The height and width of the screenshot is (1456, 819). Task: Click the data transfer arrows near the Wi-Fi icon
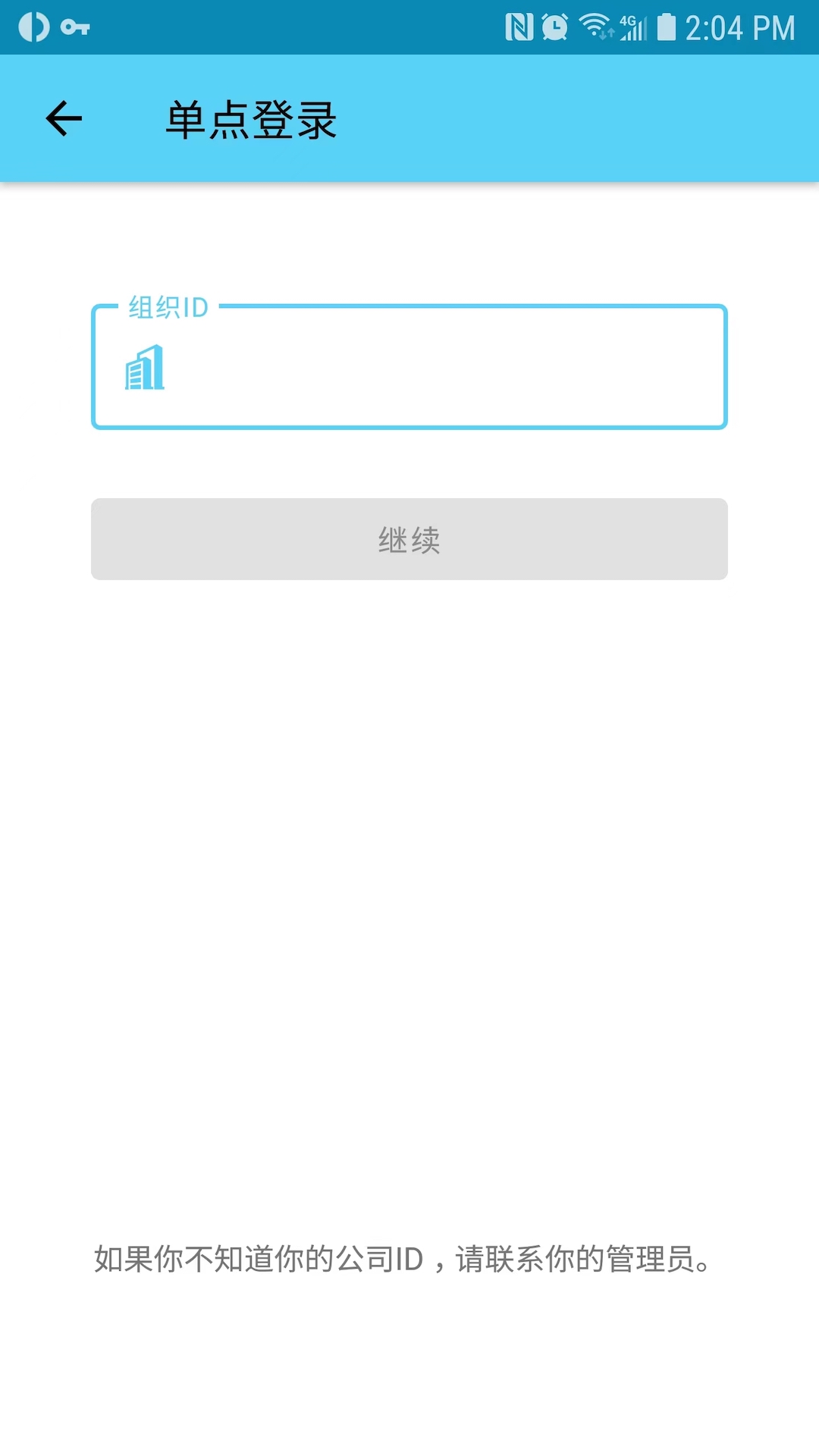606,35
